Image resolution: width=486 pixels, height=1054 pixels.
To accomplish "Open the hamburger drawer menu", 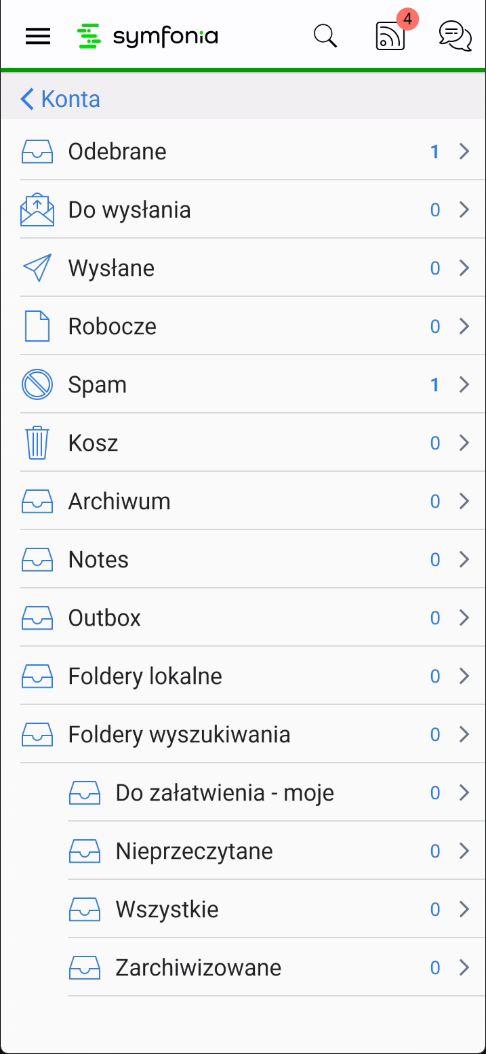I will (x=38, y=36).
